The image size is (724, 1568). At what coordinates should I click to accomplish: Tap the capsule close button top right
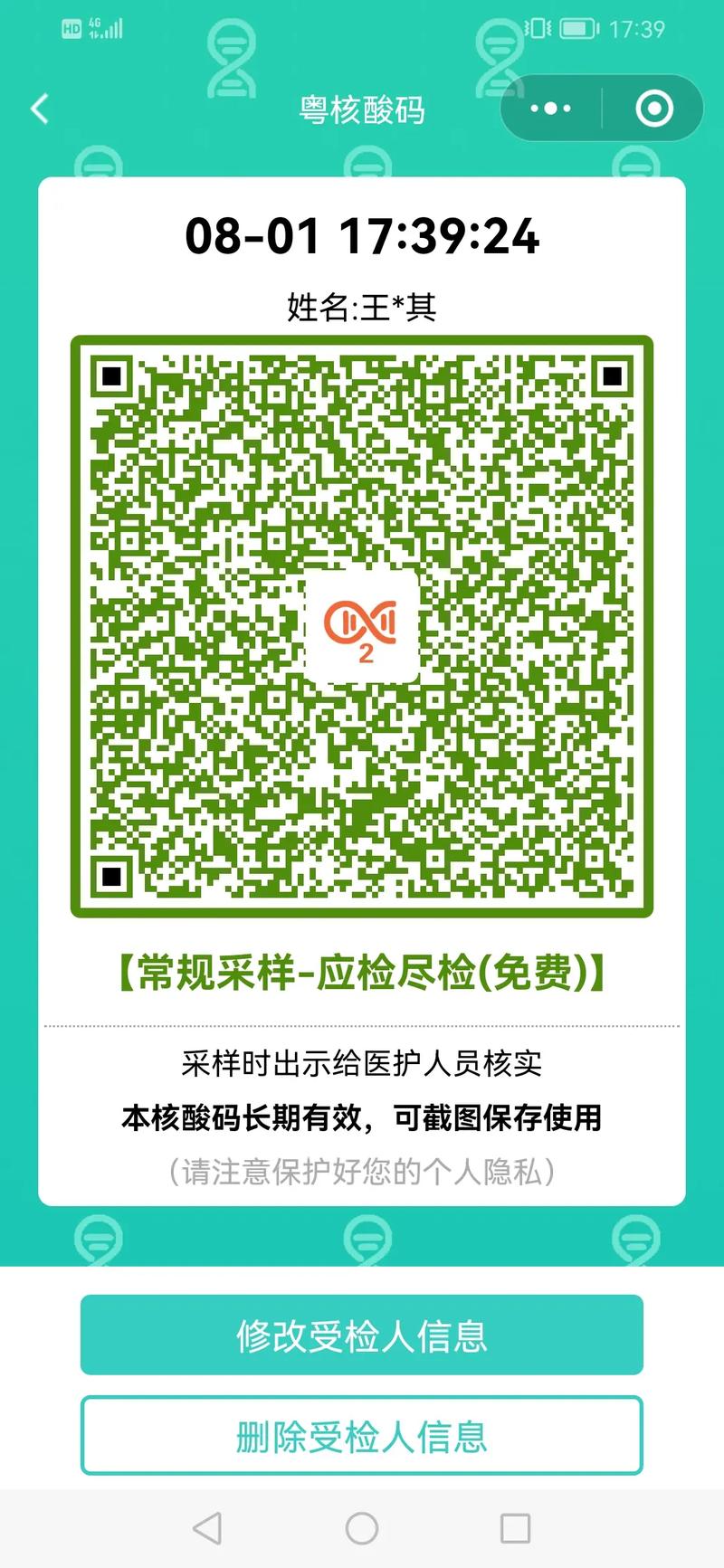tap(653, 108)
